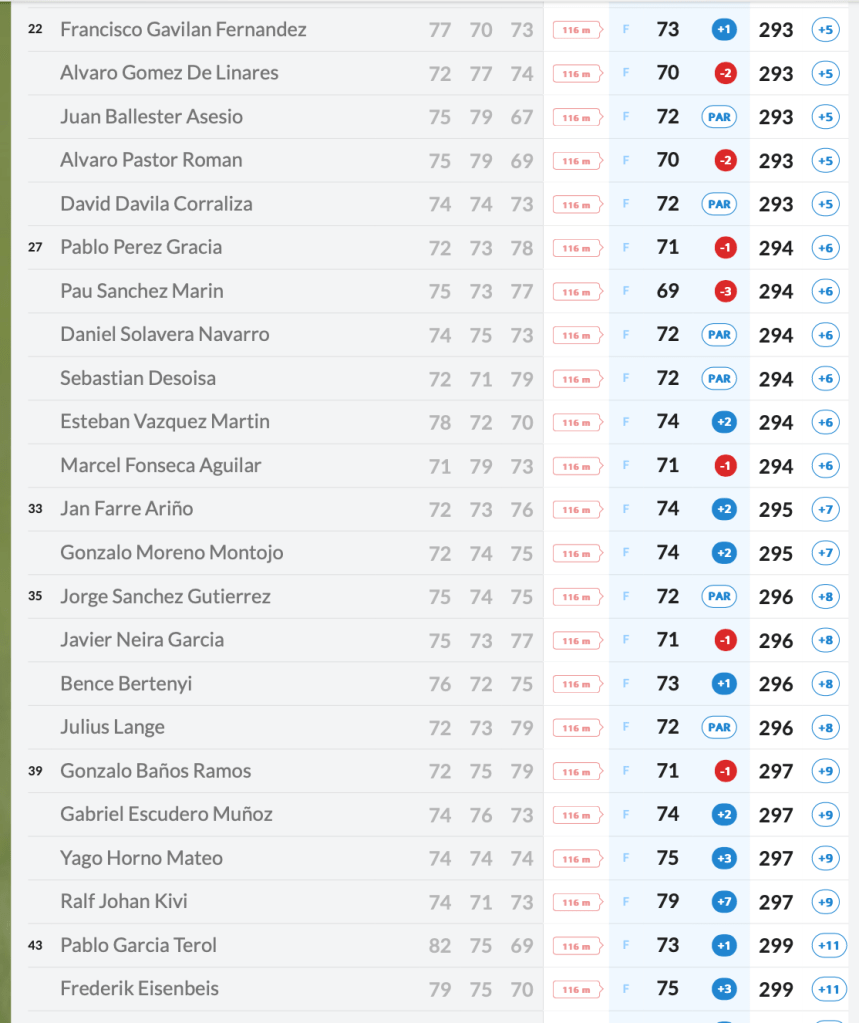Select Juan Ballester Asesio's leaderboard row

click(x=151, y=117)
